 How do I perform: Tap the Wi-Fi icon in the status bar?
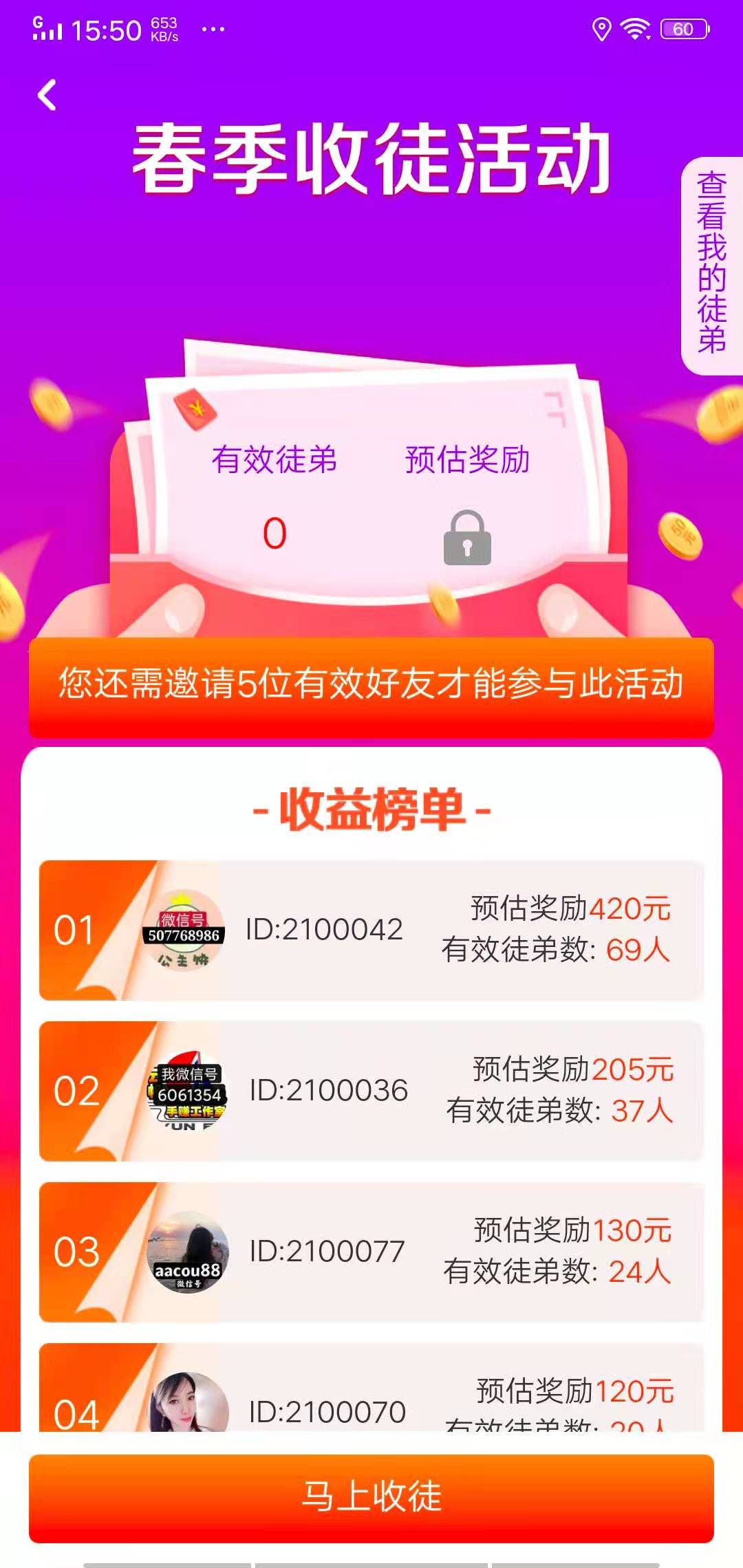click(636, 29)
